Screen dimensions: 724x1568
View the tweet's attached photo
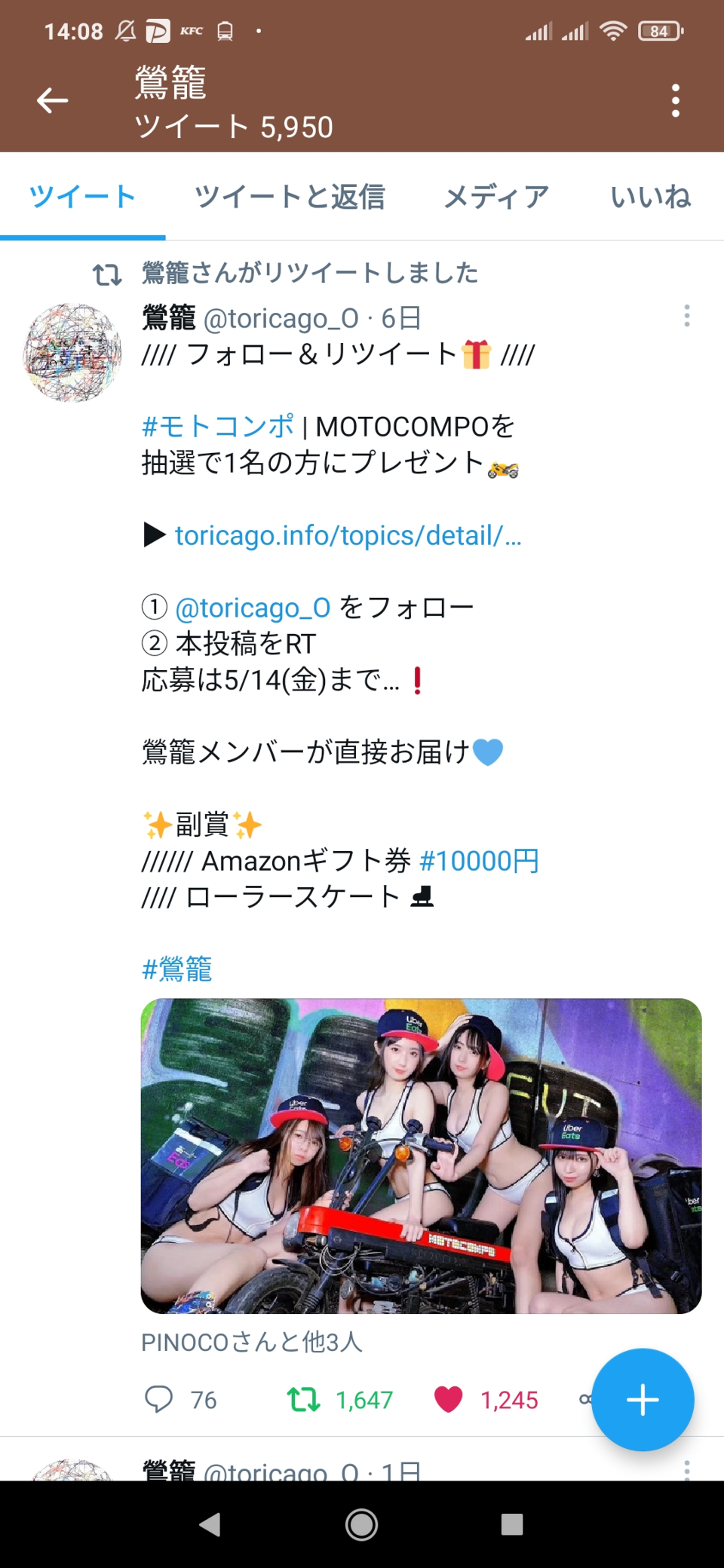(x=421, y=1156)
